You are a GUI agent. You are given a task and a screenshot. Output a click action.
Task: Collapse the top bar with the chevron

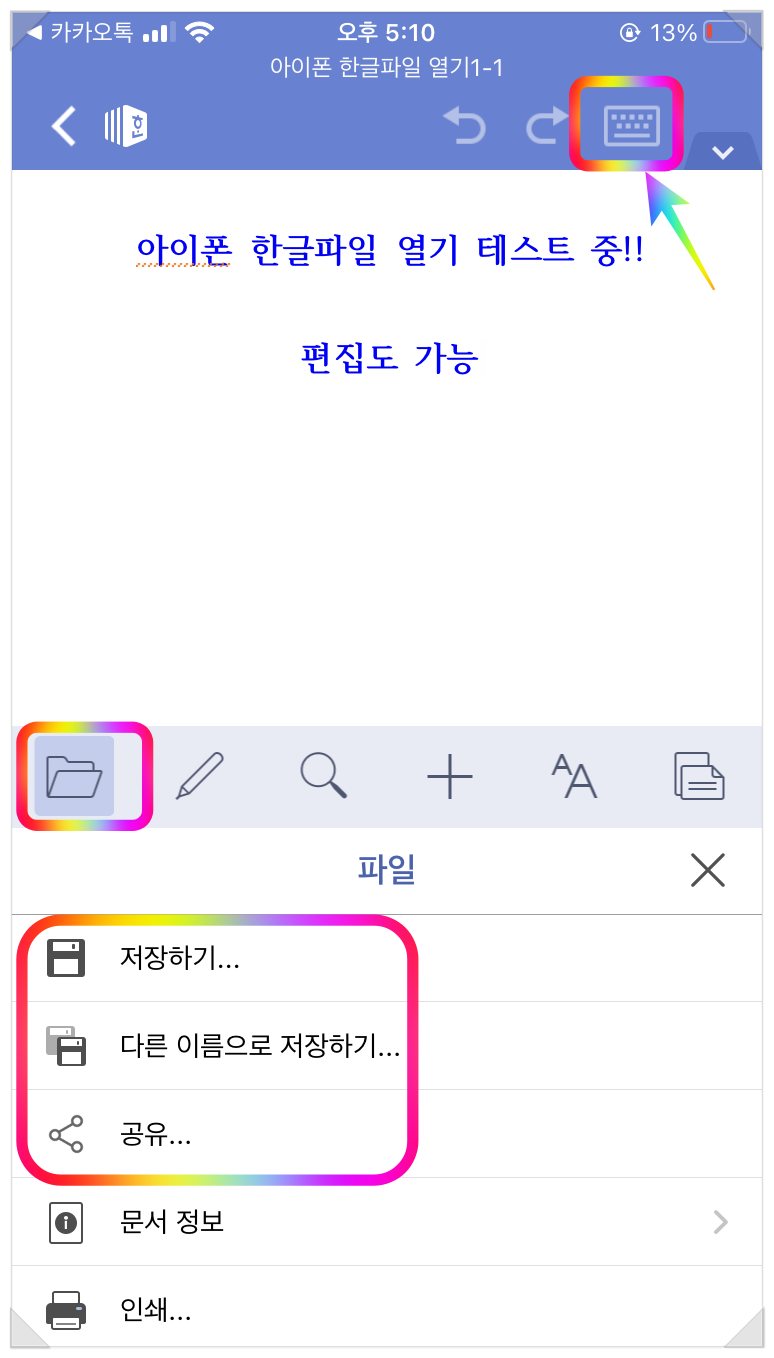click(x=723, y=152)
